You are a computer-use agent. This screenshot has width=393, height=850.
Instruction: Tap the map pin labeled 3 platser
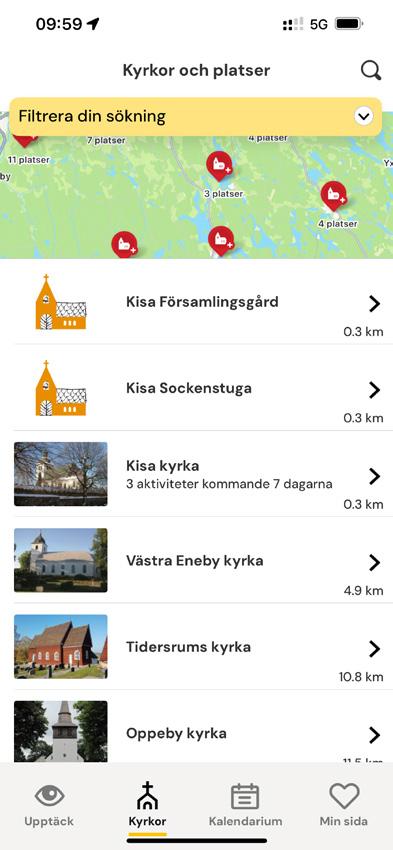[x=219, y=165]
